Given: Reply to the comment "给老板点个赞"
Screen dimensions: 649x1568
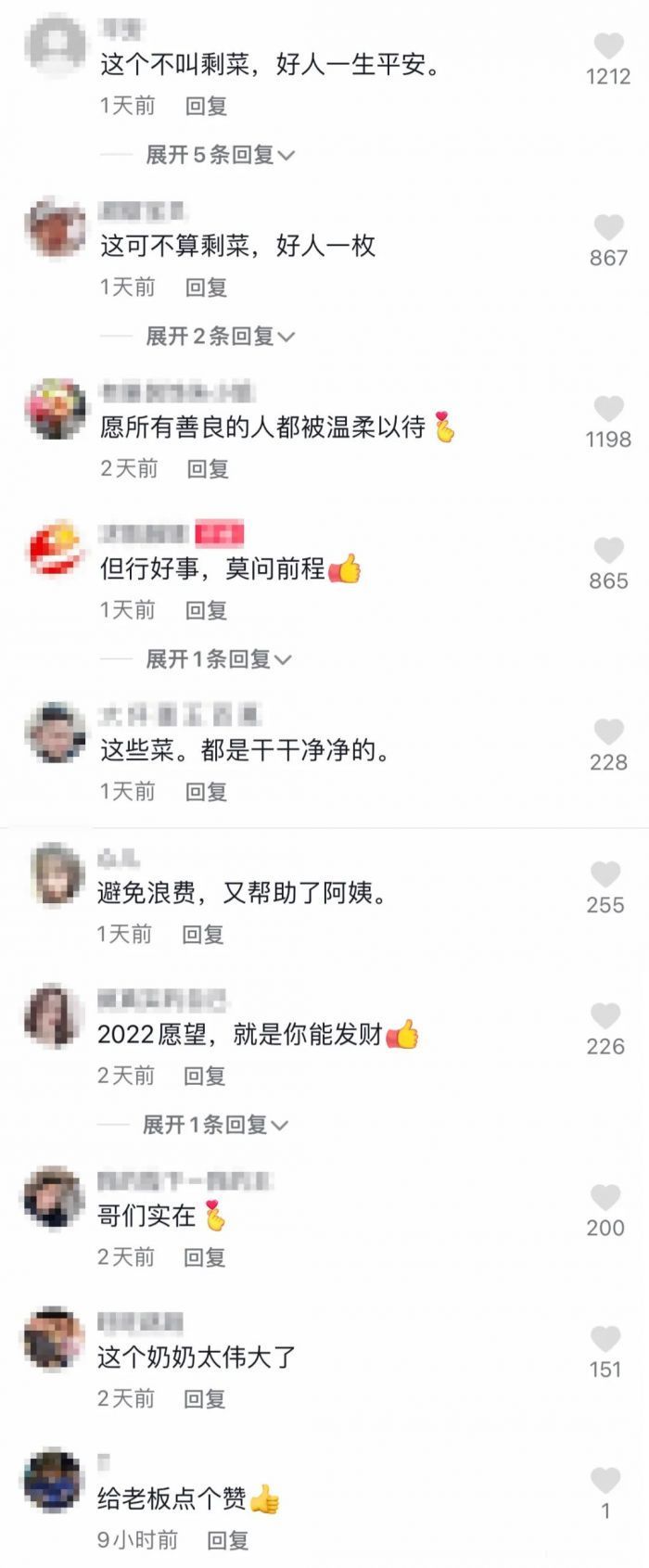Looking at the screenshot, I should 227,1540.
